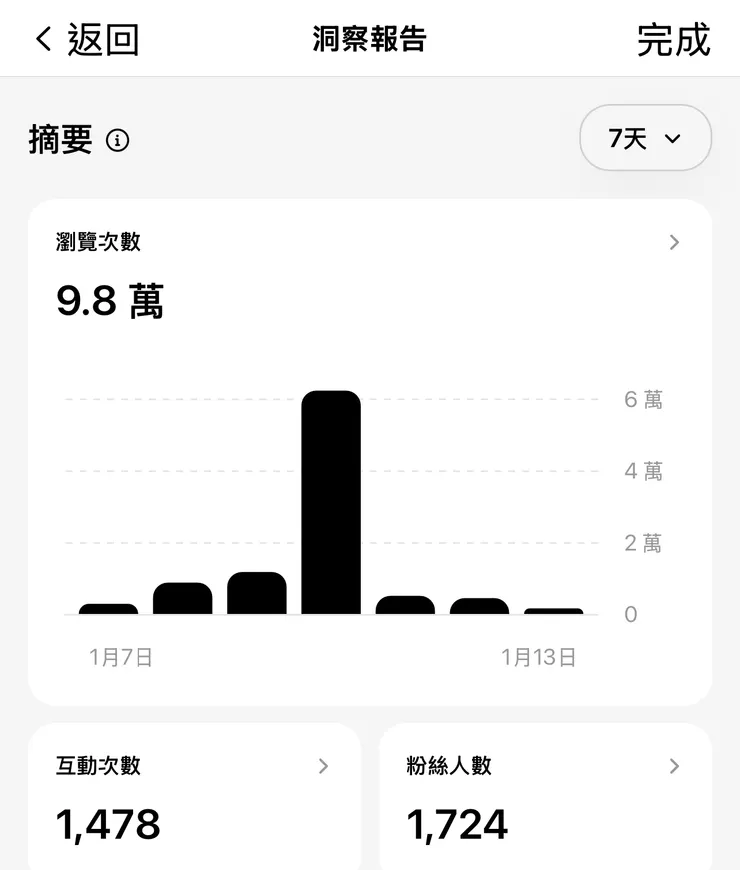Tap the back chevron beside 返回
Screen dimensions: 740x870
41,40
